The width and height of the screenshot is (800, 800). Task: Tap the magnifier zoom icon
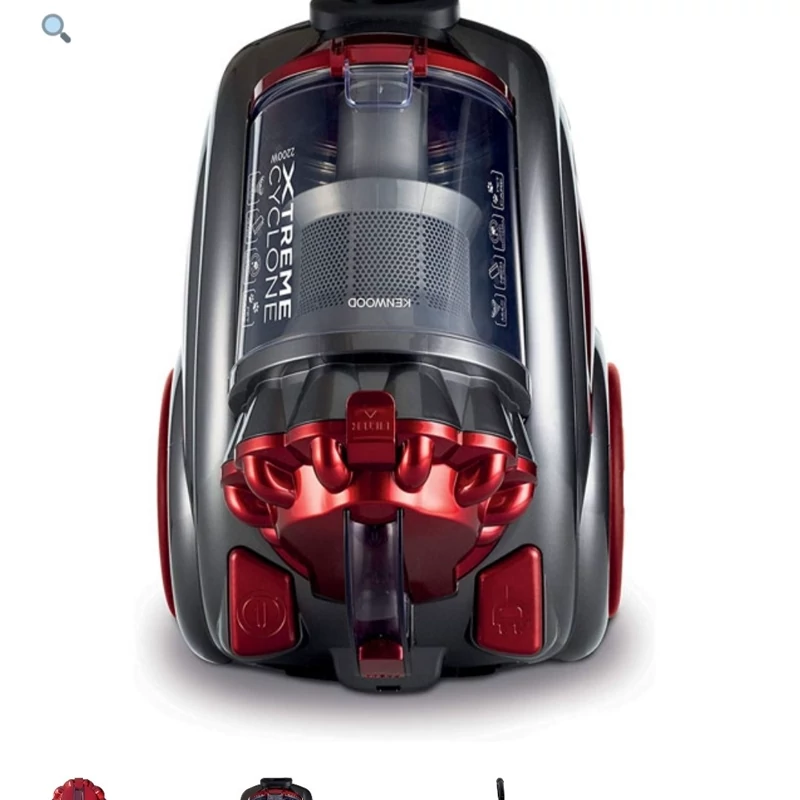[56, 29]
